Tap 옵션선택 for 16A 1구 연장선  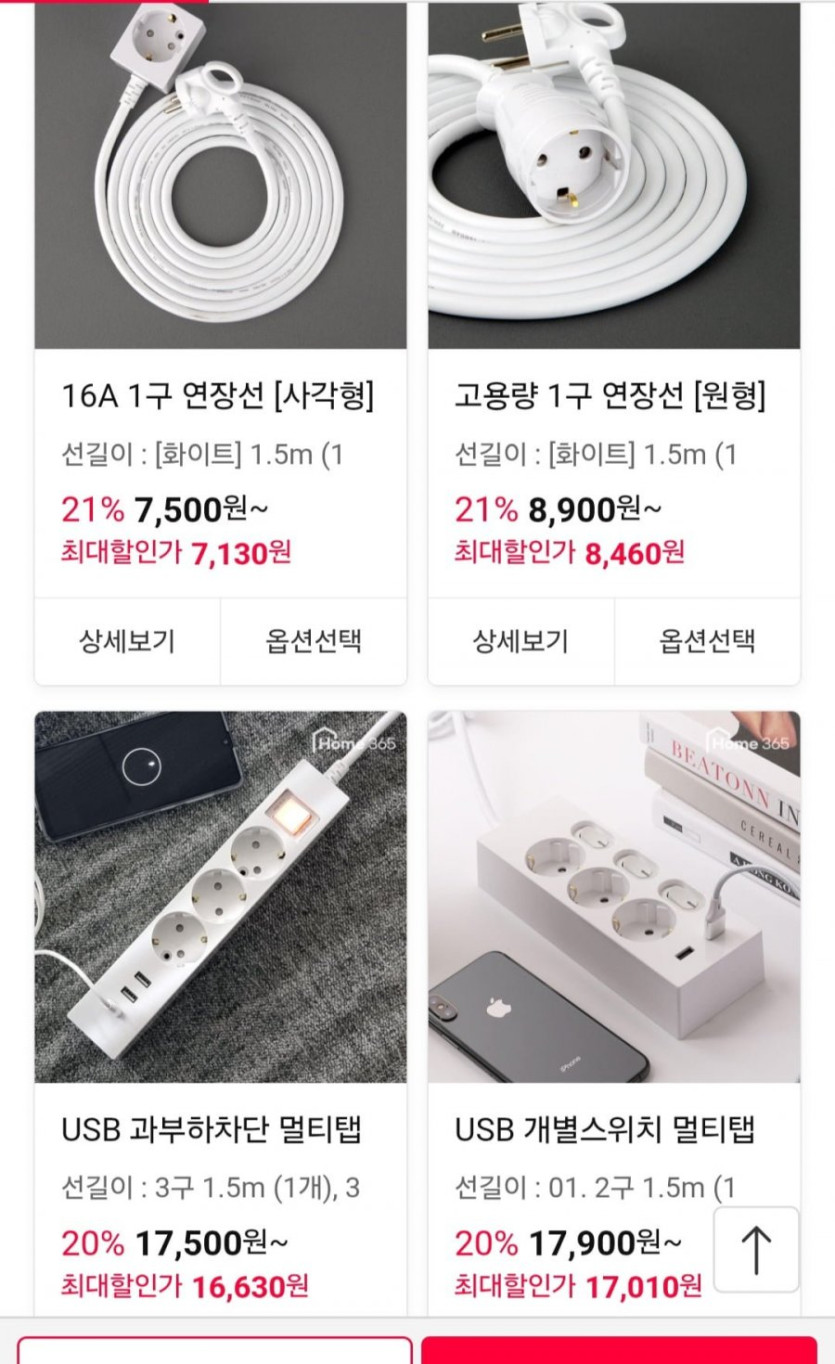point(313,641)
